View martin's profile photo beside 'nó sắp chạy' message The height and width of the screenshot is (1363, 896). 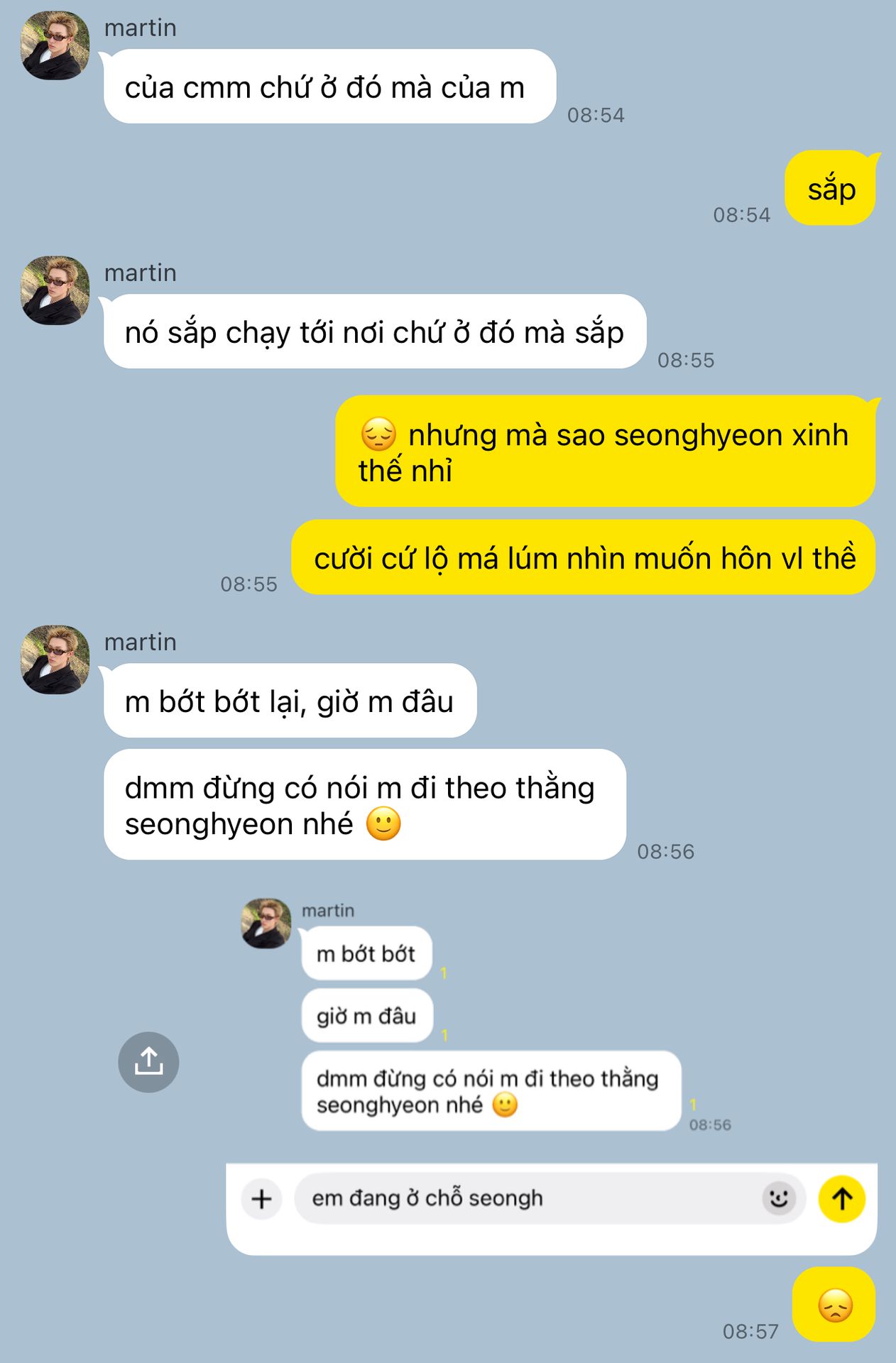pyautogui.click(x=55, y=290)
